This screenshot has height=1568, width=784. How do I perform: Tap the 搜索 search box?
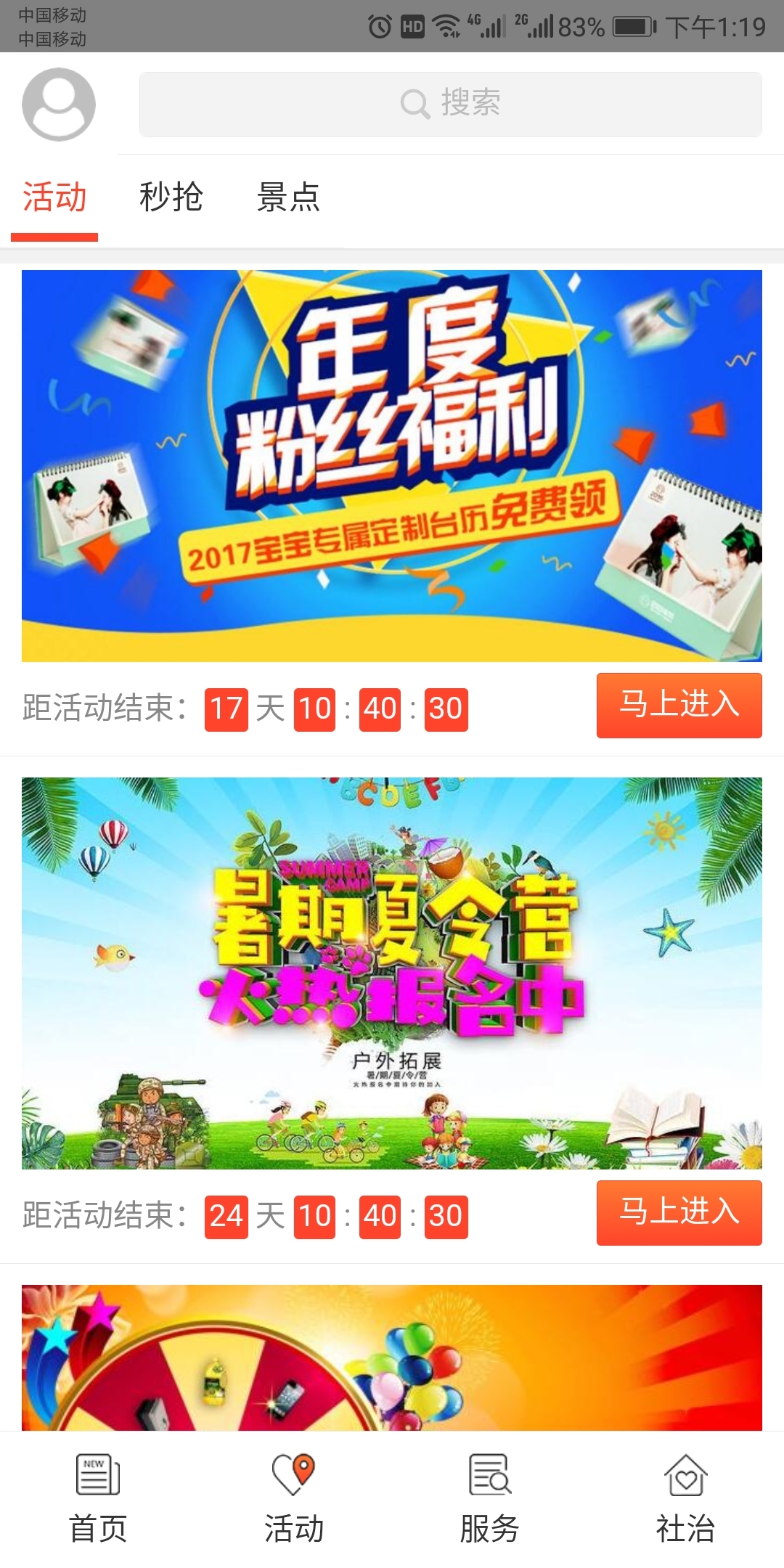tap(450, 104)
